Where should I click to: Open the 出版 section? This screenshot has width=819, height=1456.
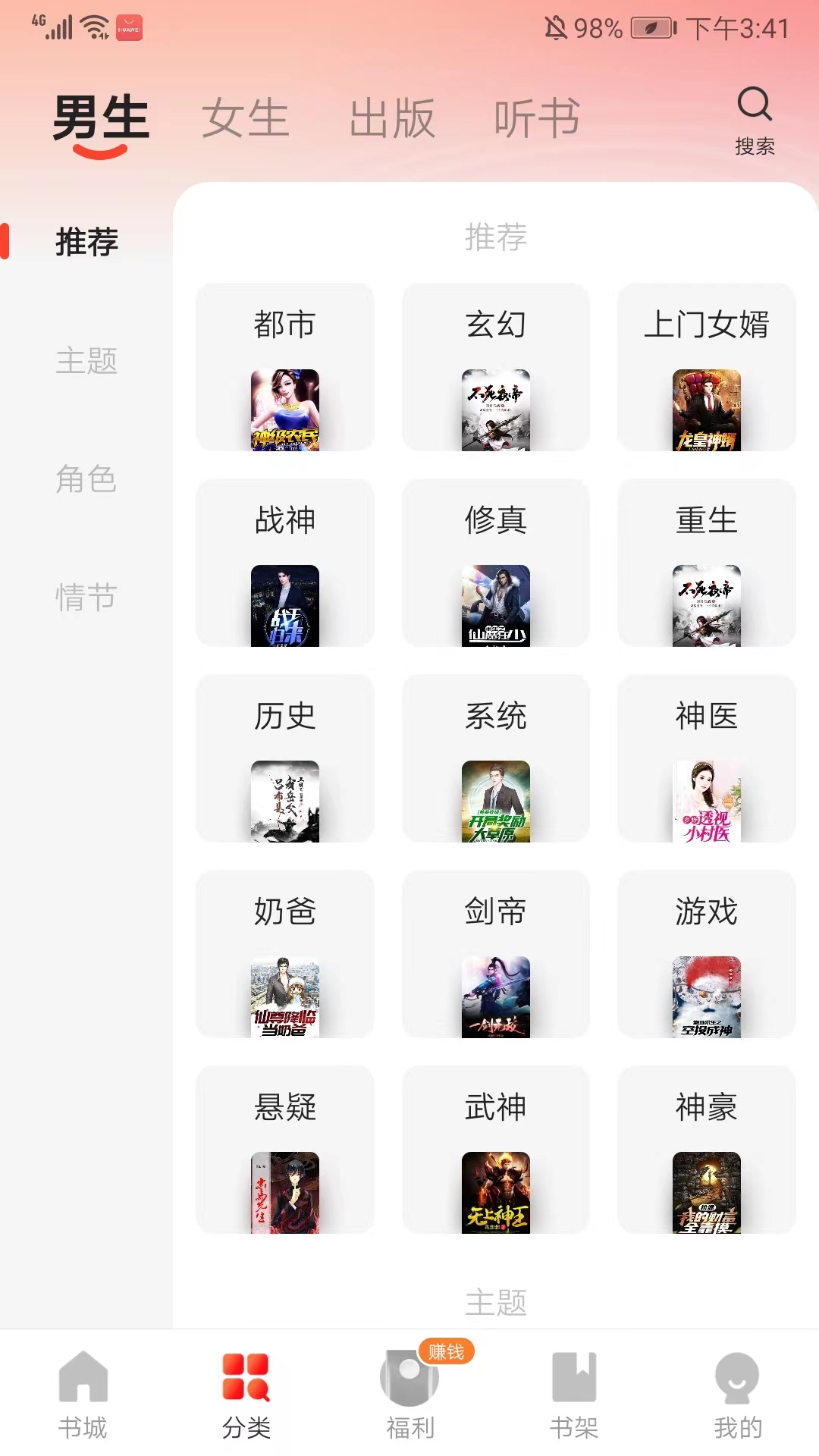391,118
